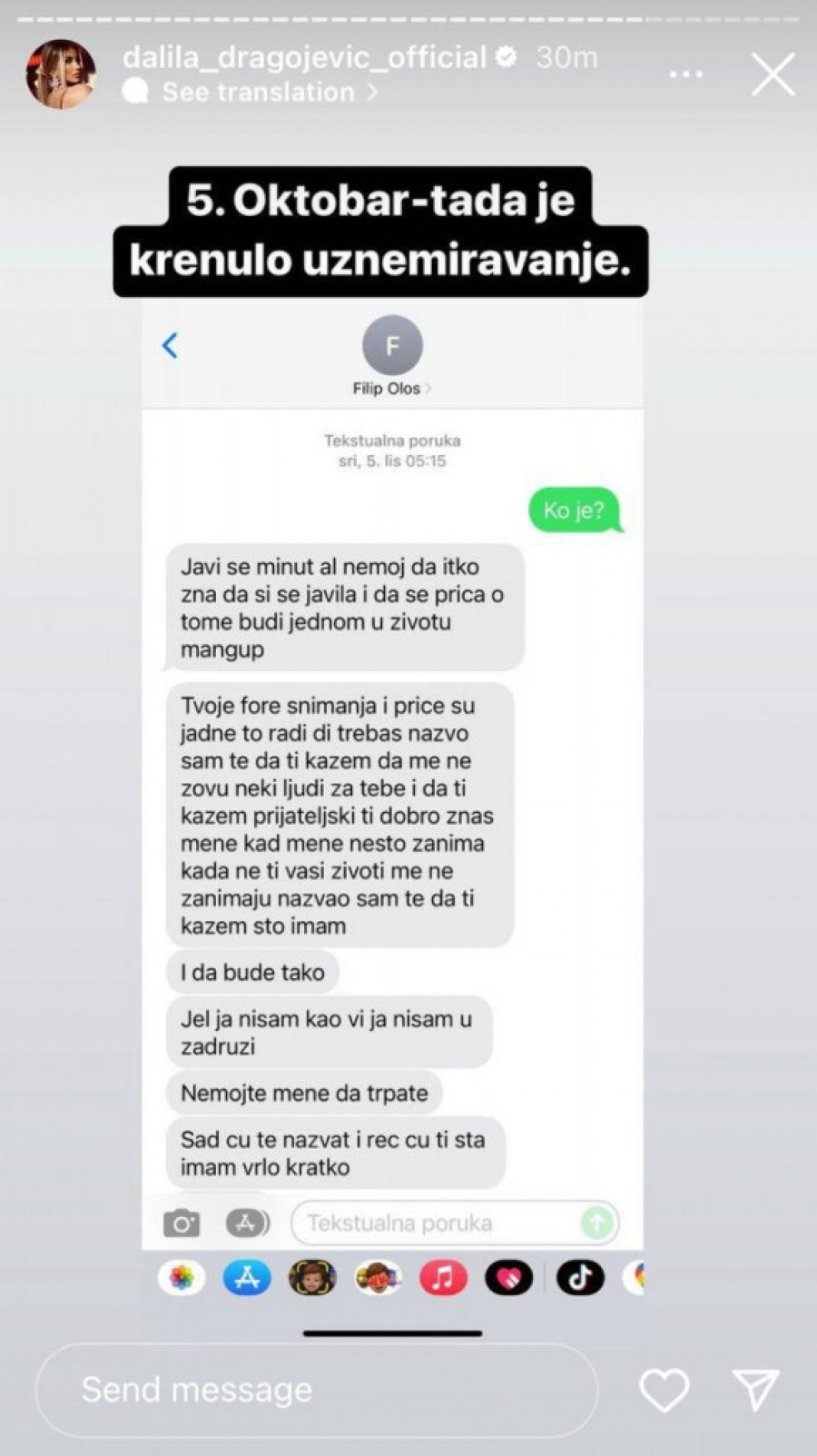Tap the dalila_dragojevic_official username

[x=305, y=57]
